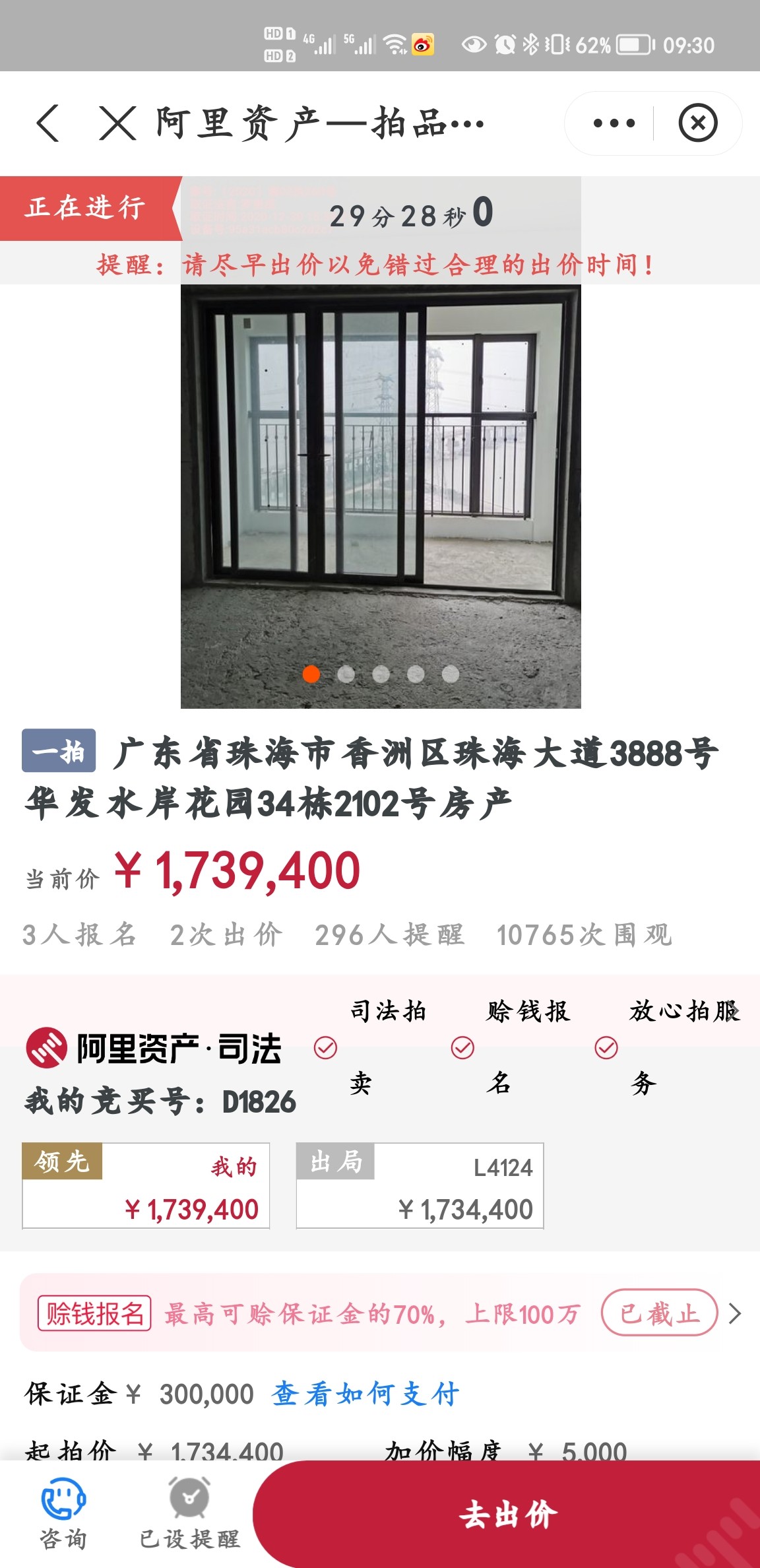Open the property photo gallery

pyautogui.click(x=381, y=496)
